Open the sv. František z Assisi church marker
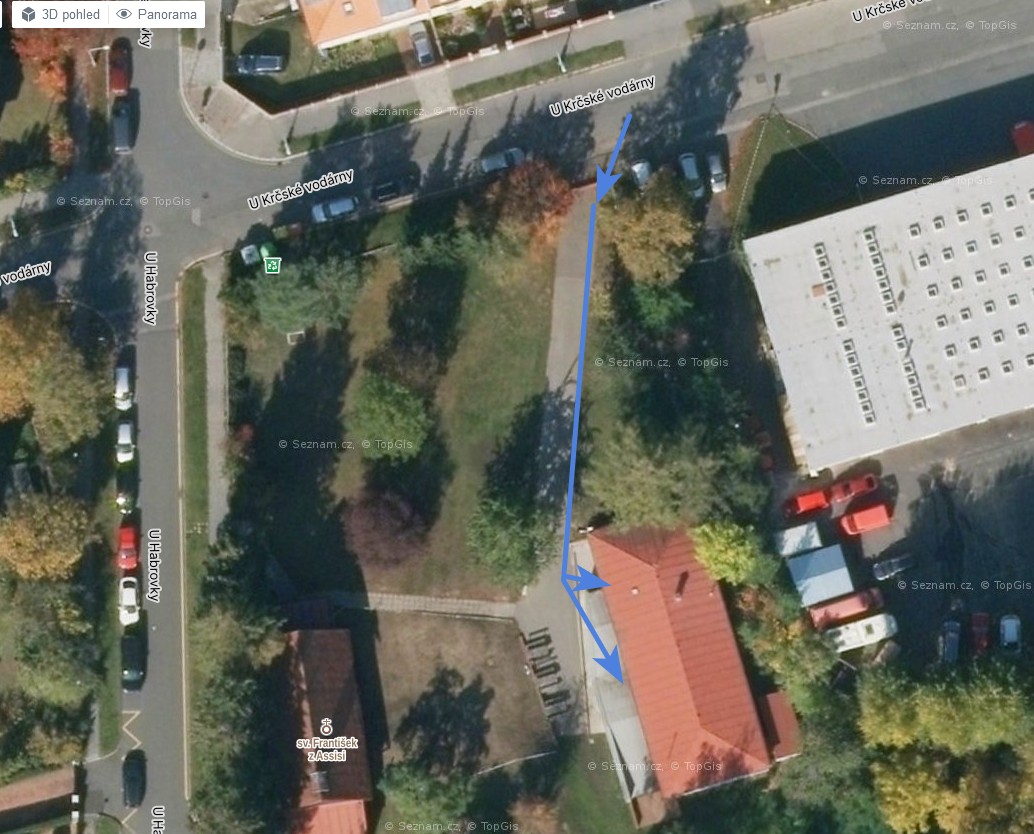Viewport: 1034px width, 834px height. click(326, 726)
